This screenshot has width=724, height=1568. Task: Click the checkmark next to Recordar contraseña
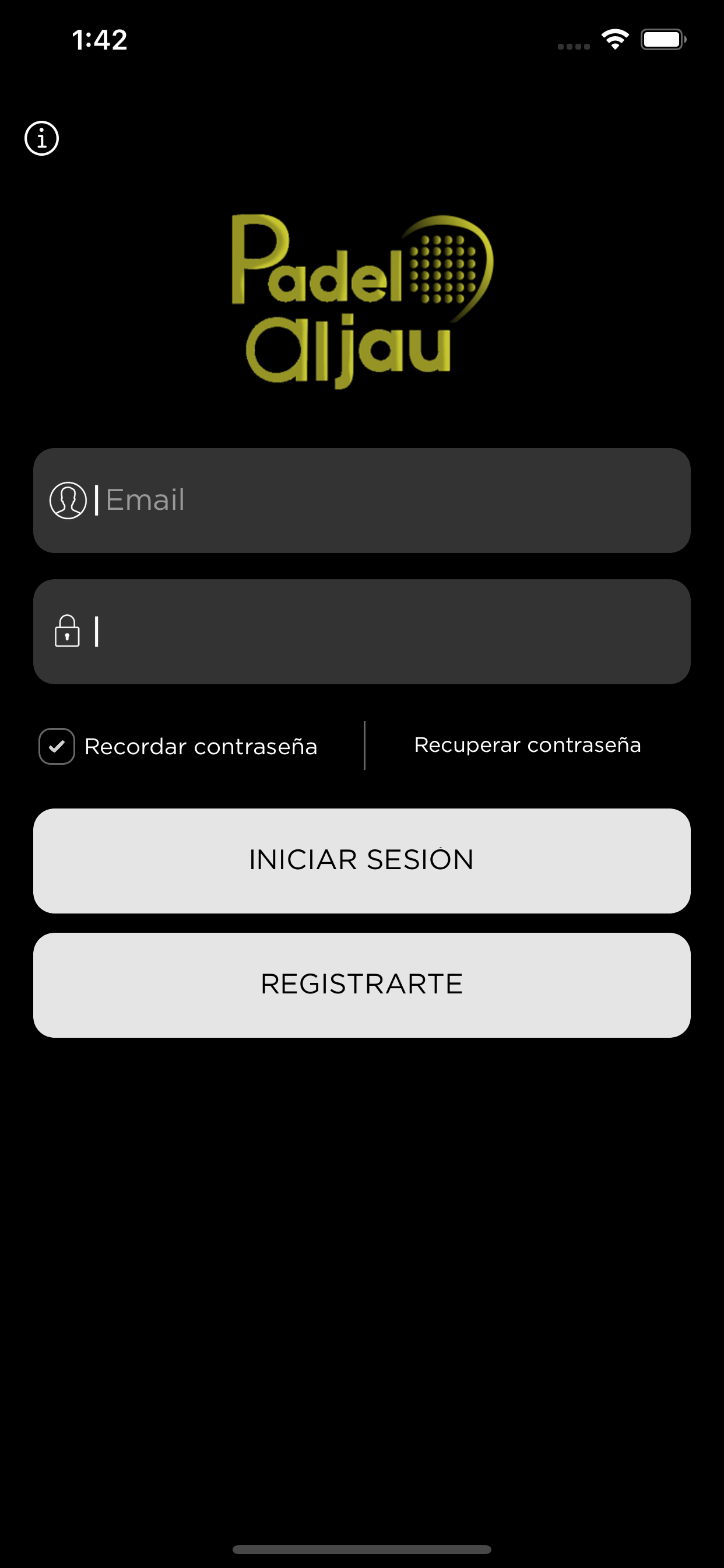point(57,745)
